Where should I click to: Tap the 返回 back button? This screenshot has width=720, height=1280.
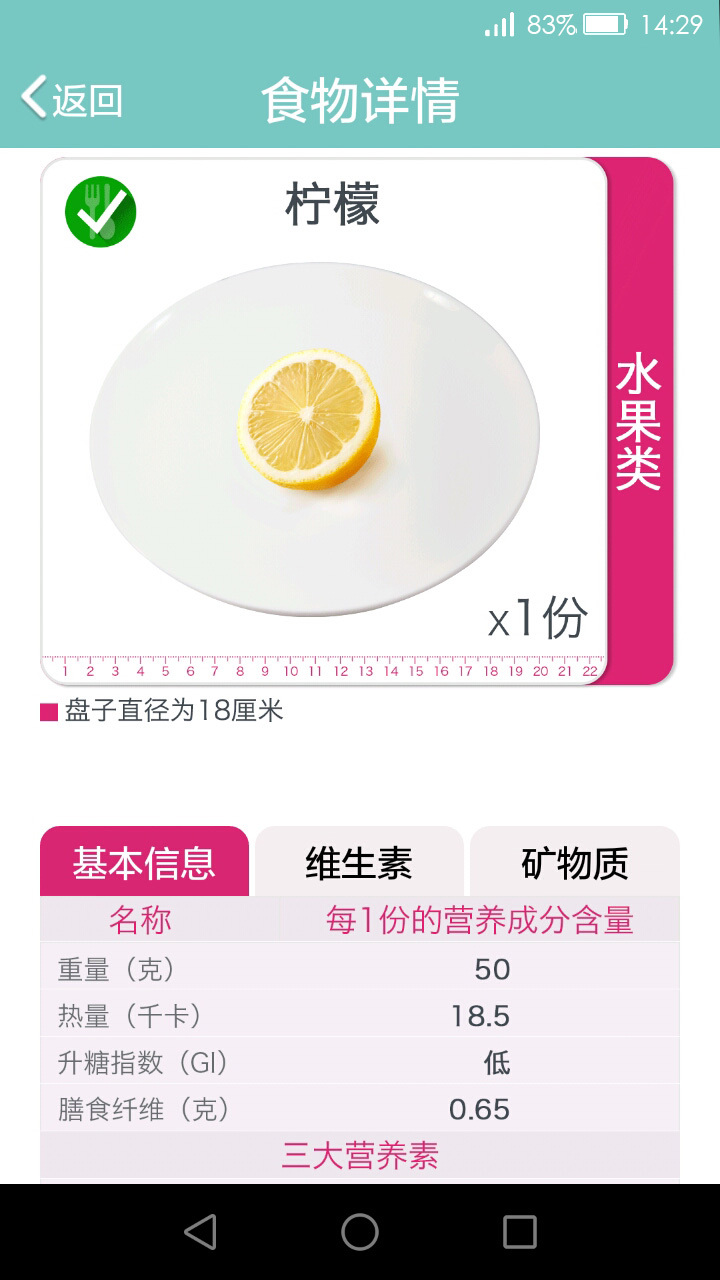tap(75, 99)
